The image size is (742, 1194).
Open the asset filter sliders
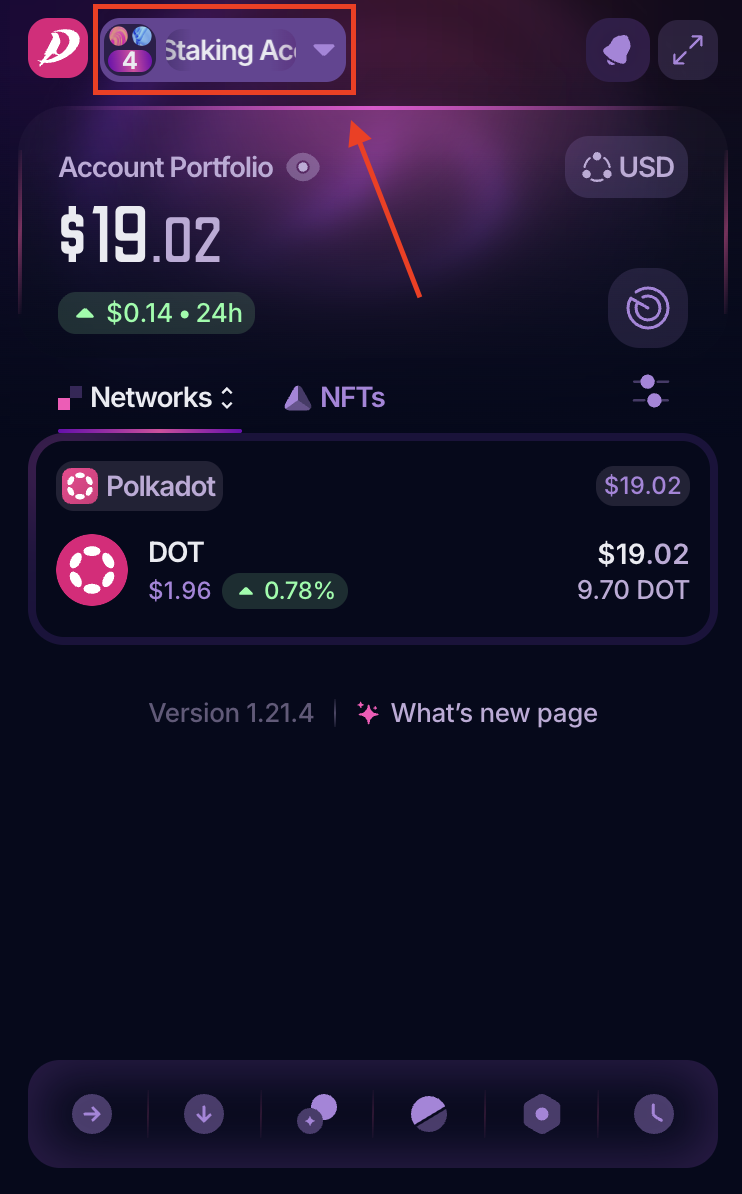click(651, 391)
